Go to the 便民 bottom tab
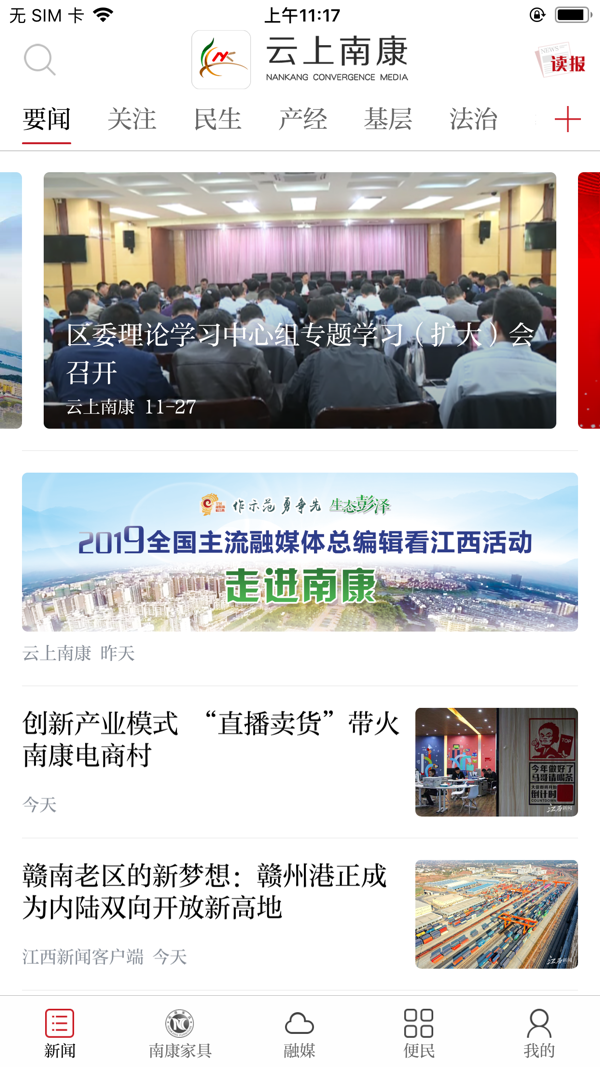The image size is (600, 1067). pyautogui.click(x=419, y=1033)
